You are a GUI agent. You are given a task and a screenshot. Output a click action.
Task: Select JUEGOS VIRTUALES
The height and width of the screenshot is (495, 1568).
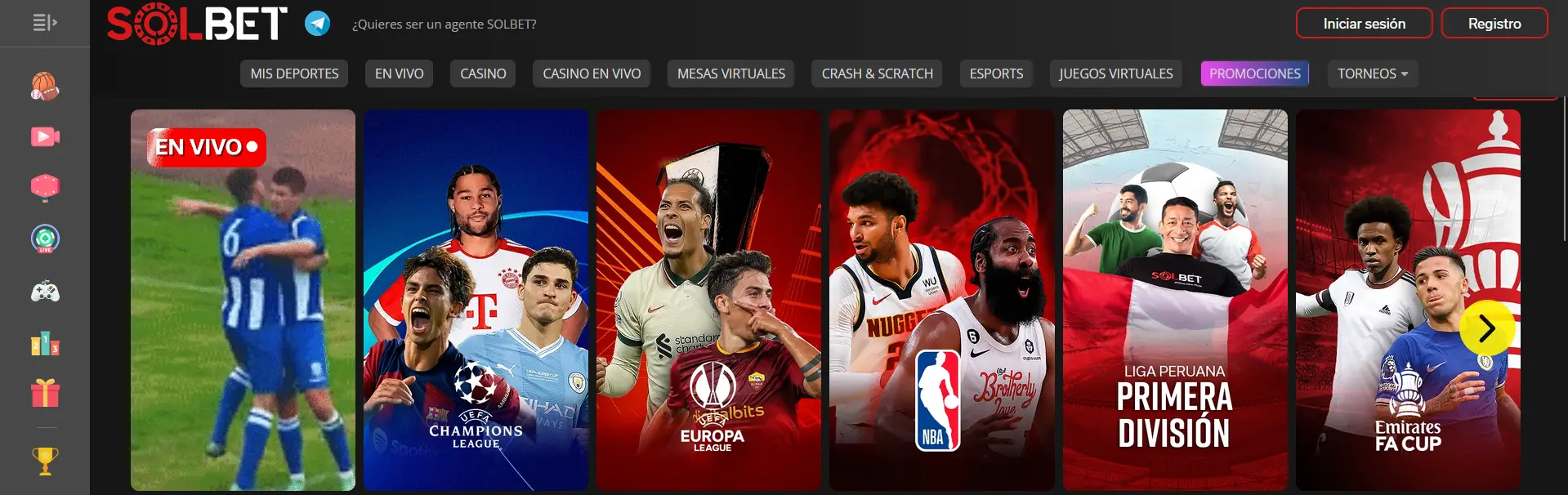1115,74
